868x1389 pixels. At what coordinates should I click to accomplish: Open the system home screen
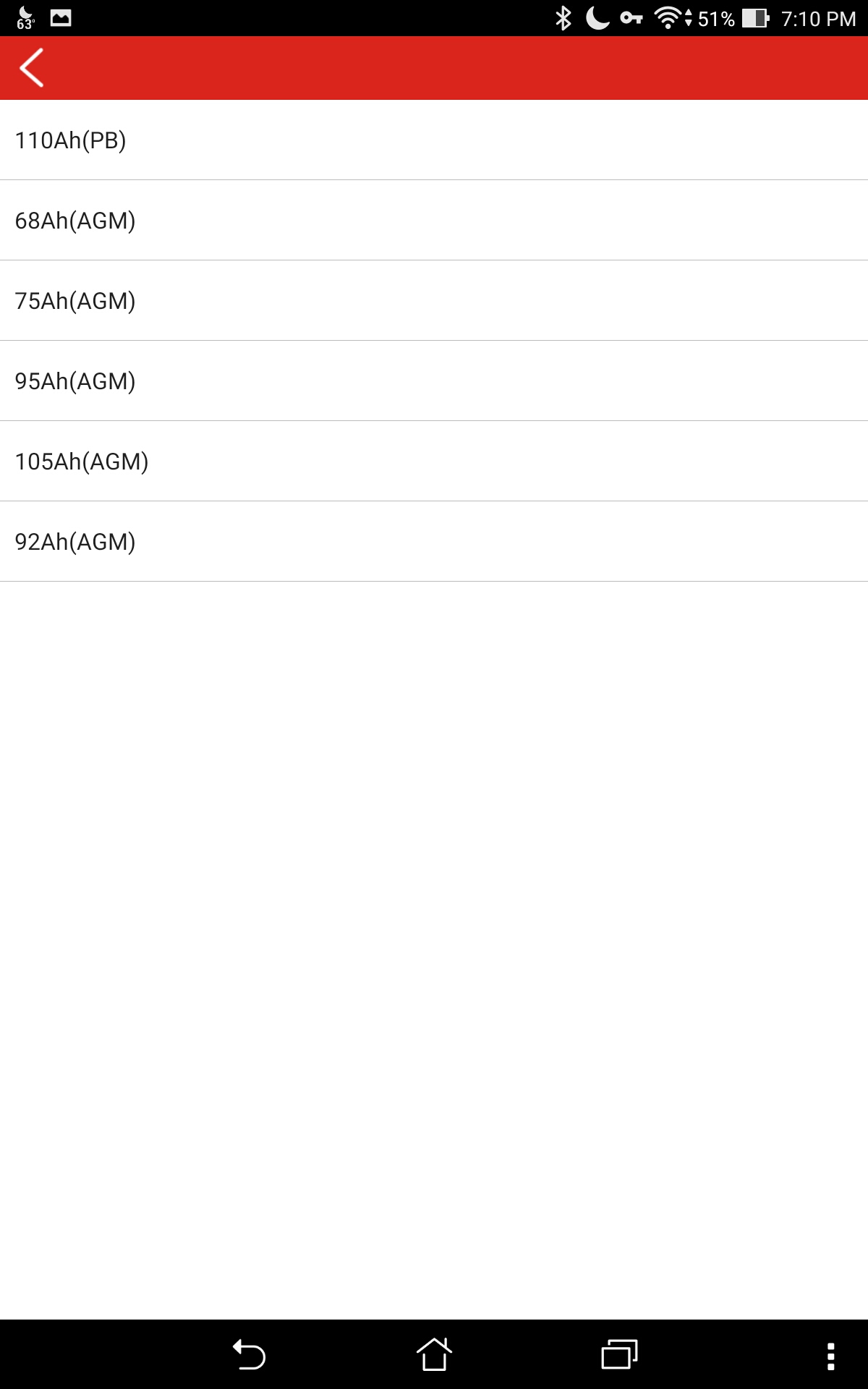pyautogui.click(x=434, y=1354)
